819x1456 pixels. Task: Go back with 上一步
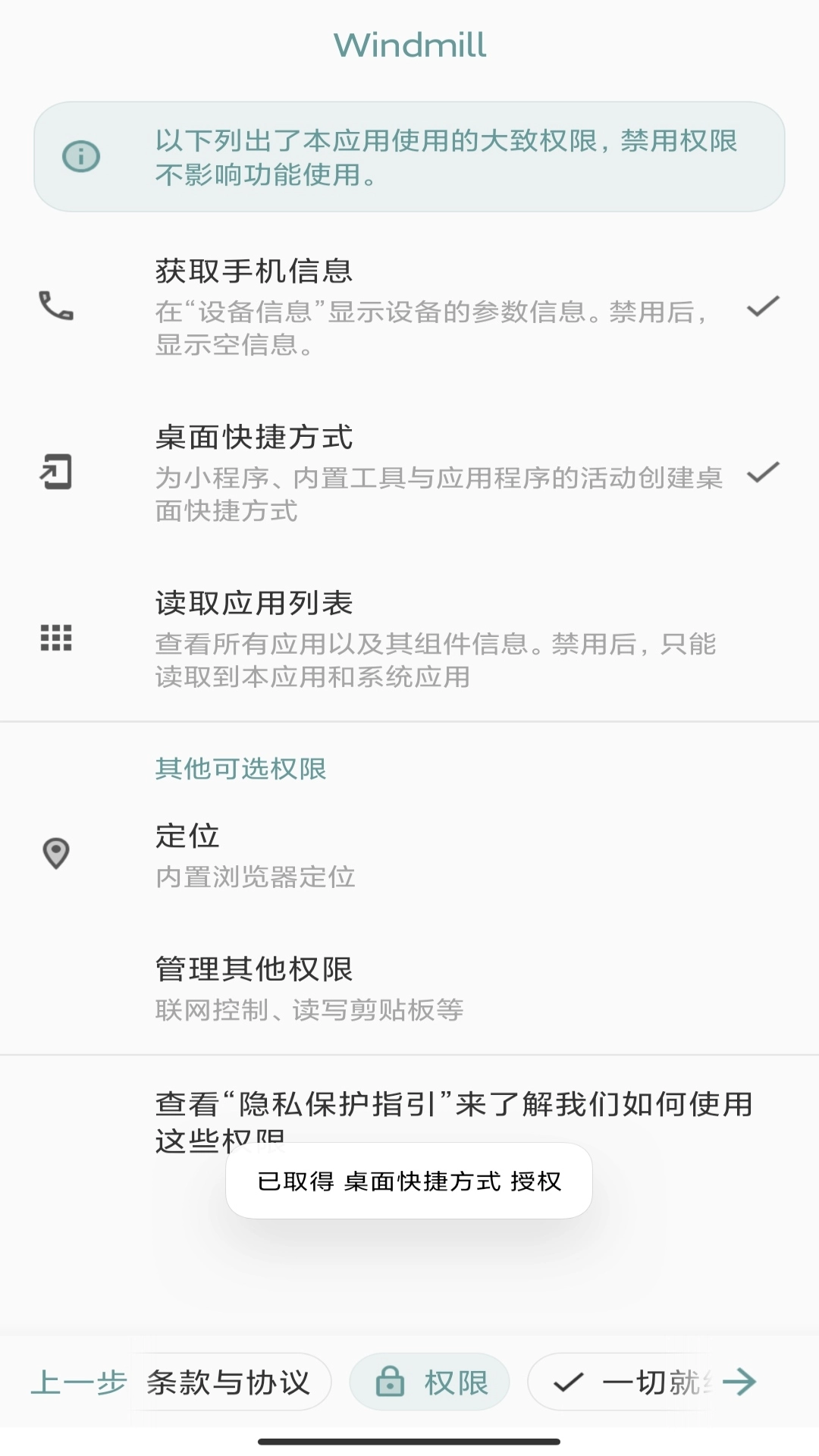point(77,1382)
